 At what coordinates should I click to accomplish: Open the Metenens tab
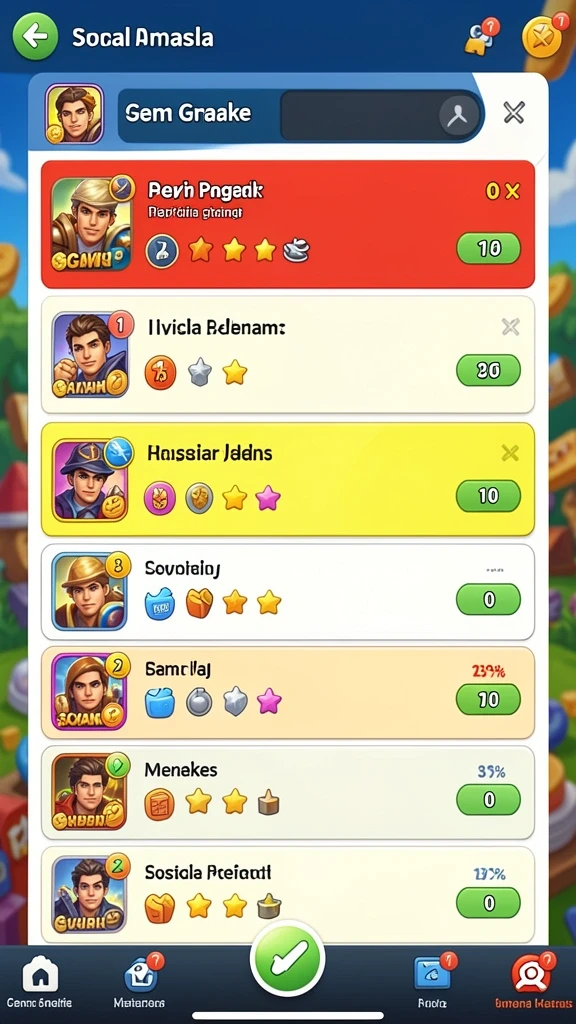pyautogui.click(x=140, y=982)
